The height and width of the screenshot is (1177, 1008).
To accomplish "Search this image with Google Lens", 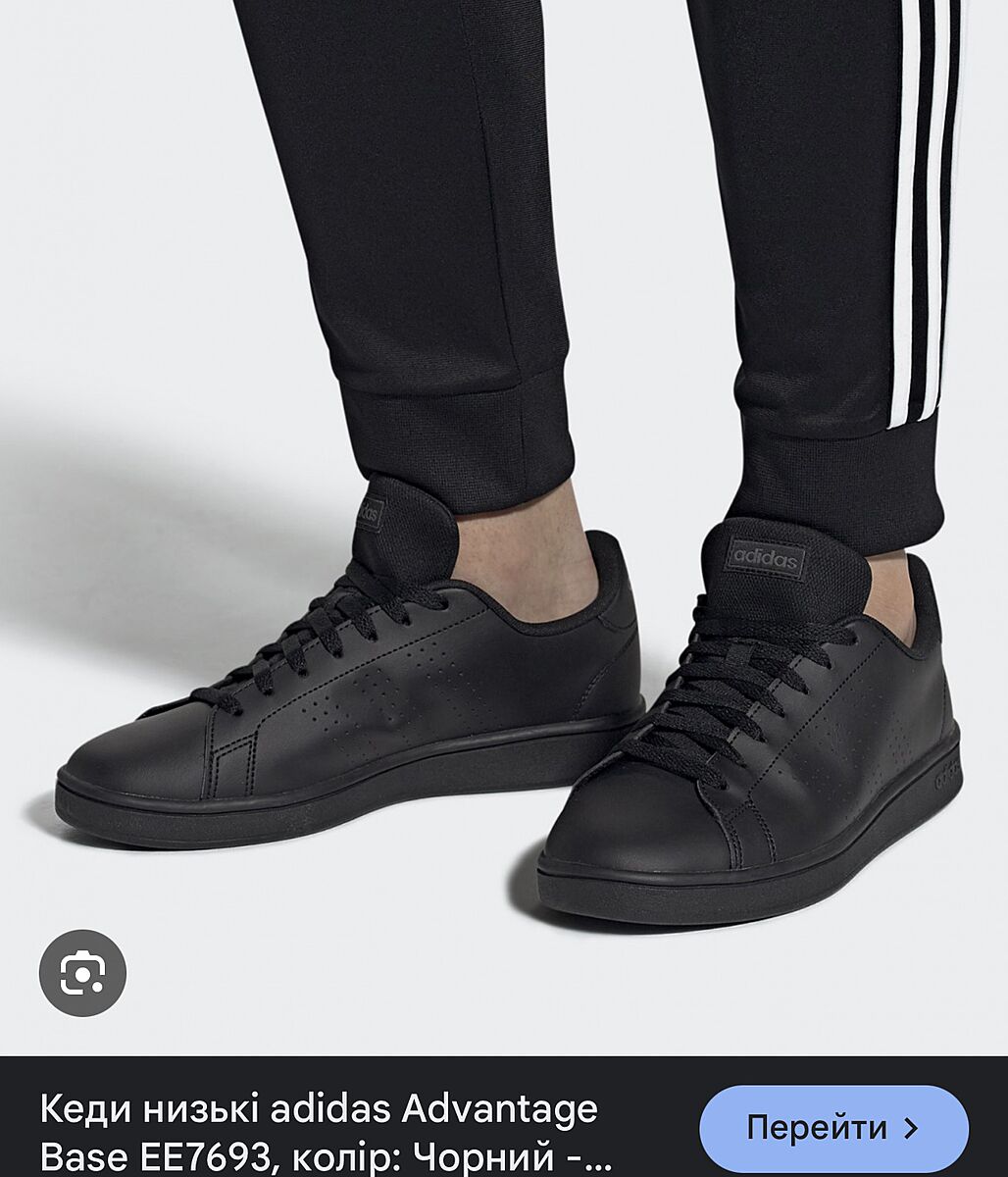I will coord(82,972).
